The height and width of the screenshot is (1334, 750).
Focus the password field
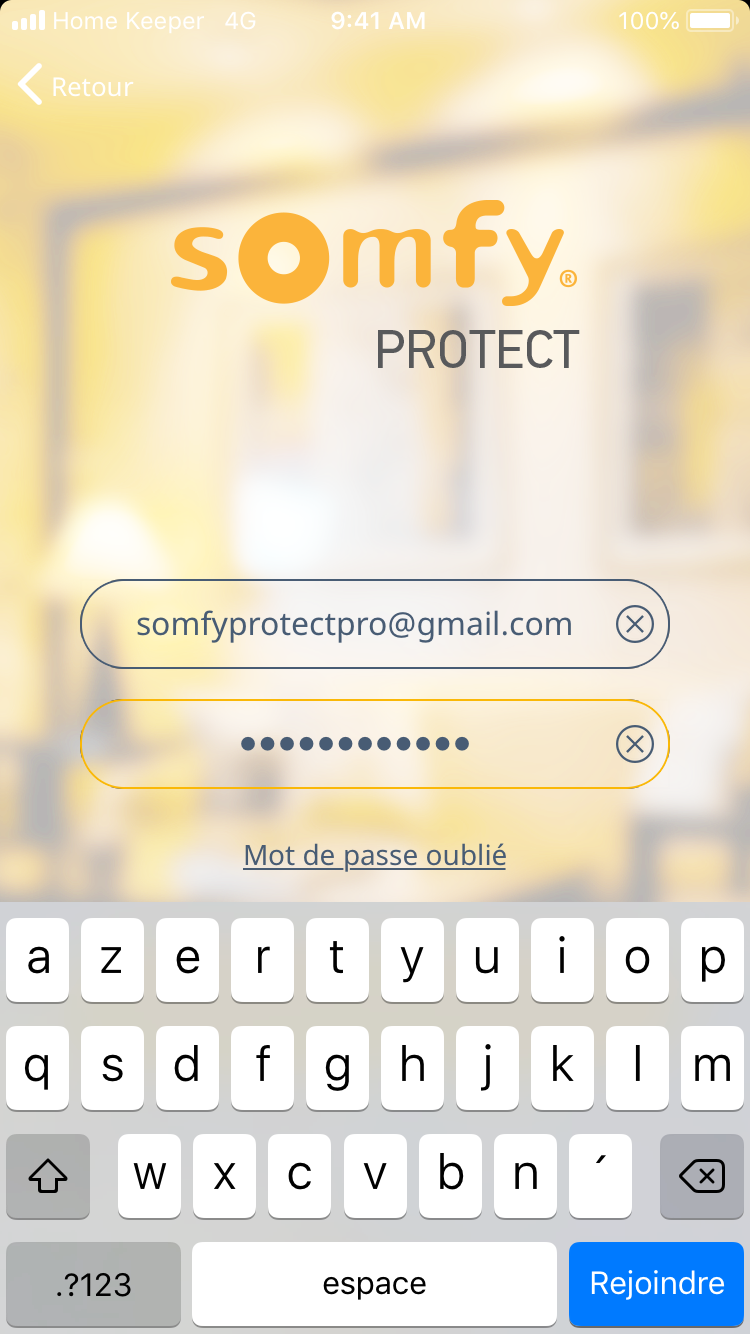(354, 744)
